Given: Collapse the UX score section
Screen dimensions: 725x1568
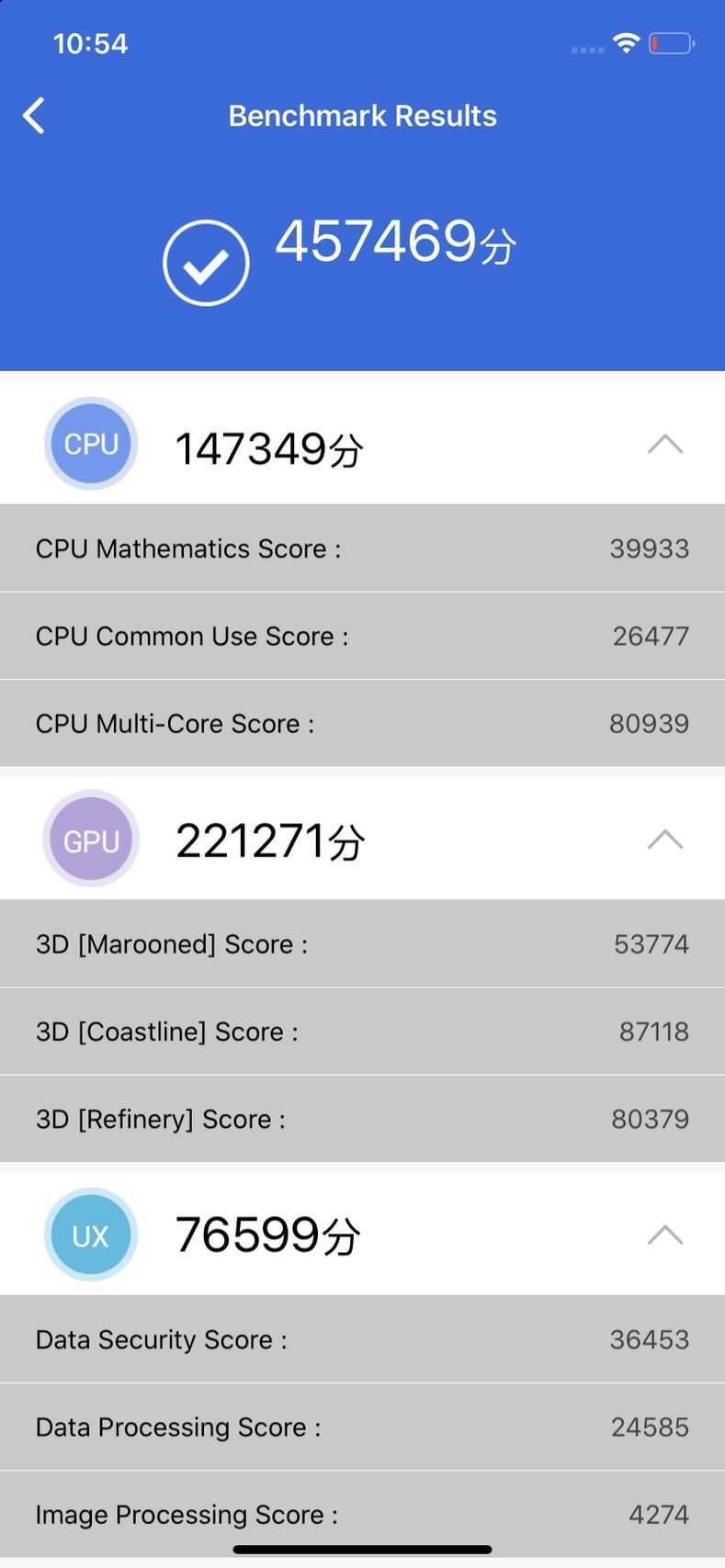Looking at the screenshot, I should tap(664, 1235).
